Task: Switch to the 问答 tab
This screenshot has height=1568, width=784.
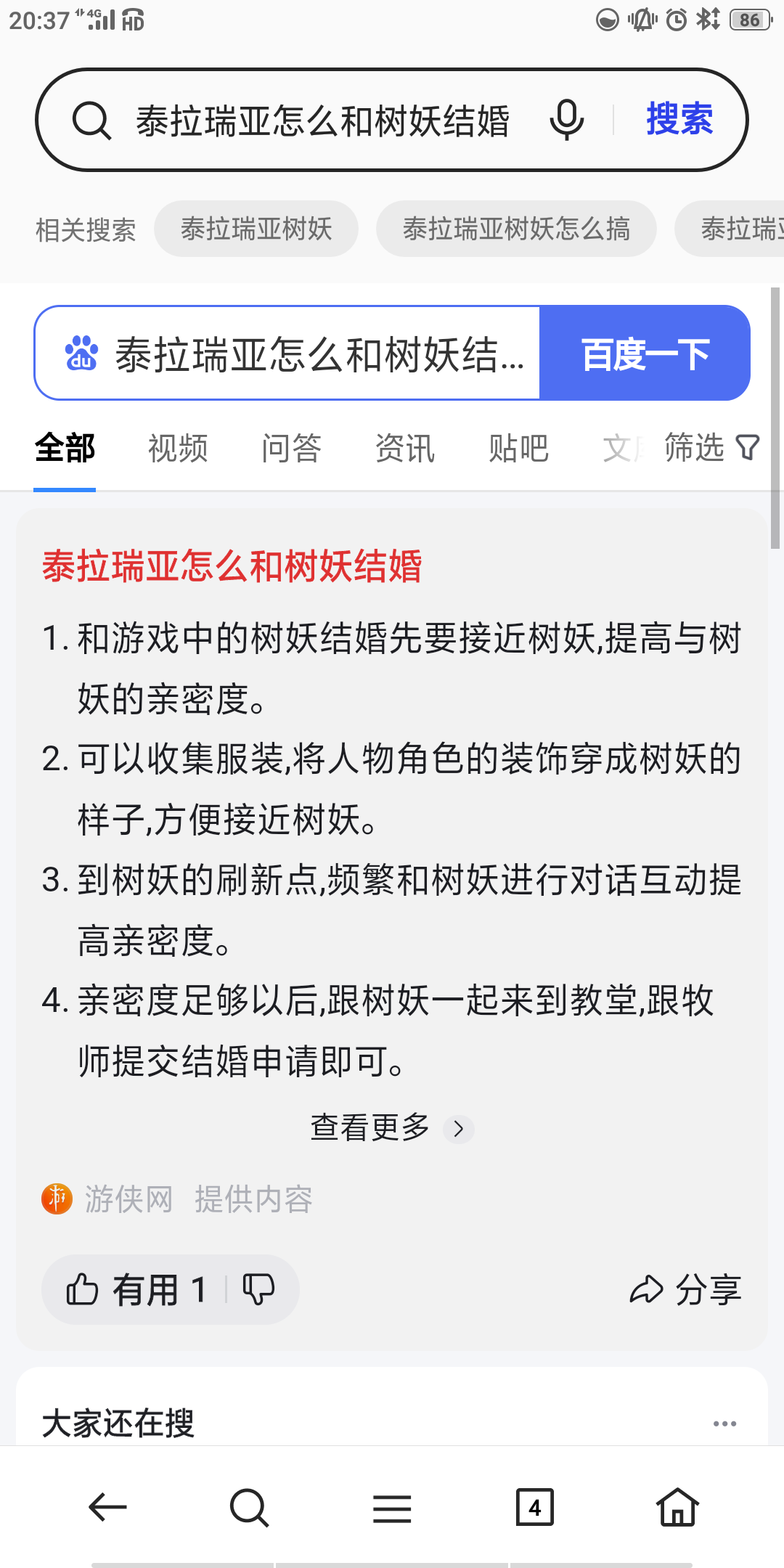Action: (291, 448)
